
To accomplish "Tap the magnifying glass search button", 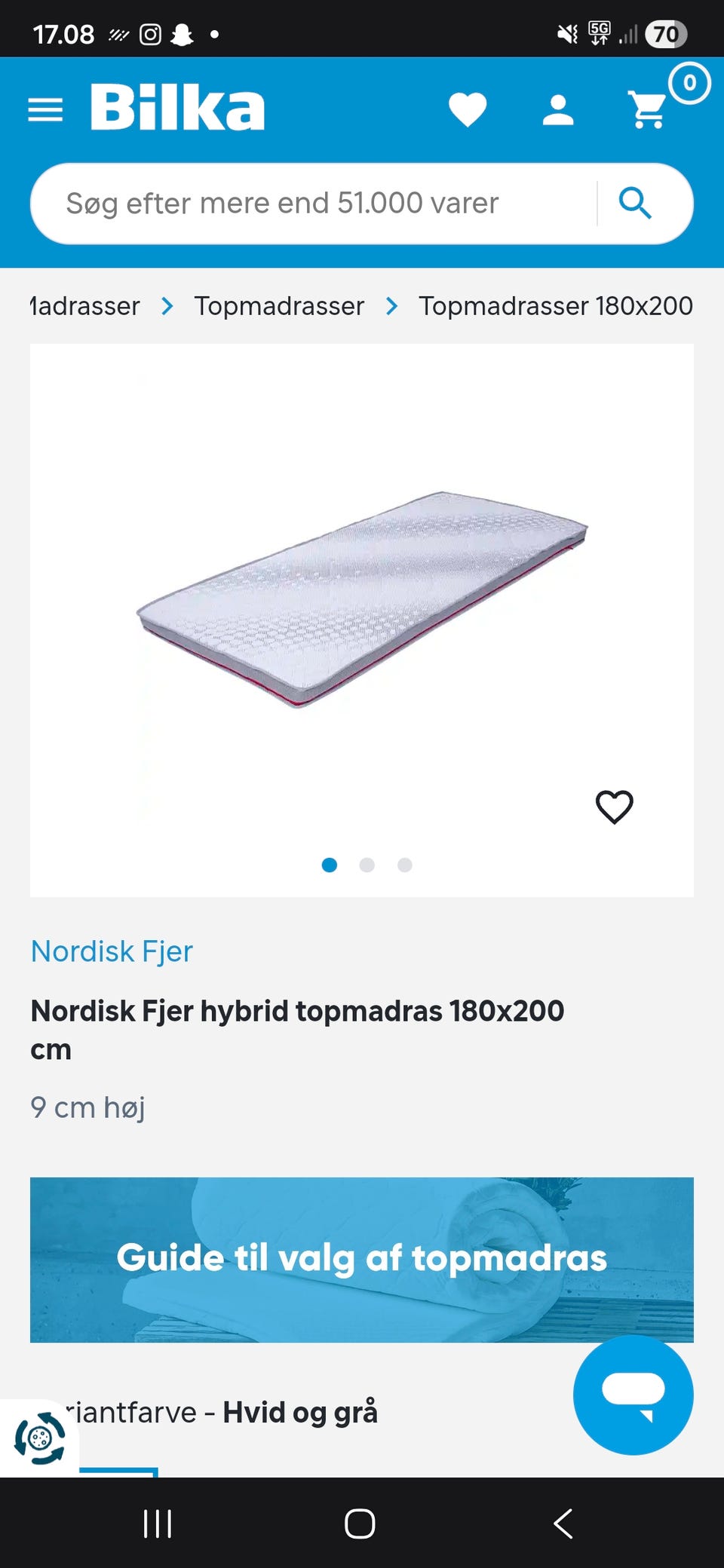I will coord(635,204).
